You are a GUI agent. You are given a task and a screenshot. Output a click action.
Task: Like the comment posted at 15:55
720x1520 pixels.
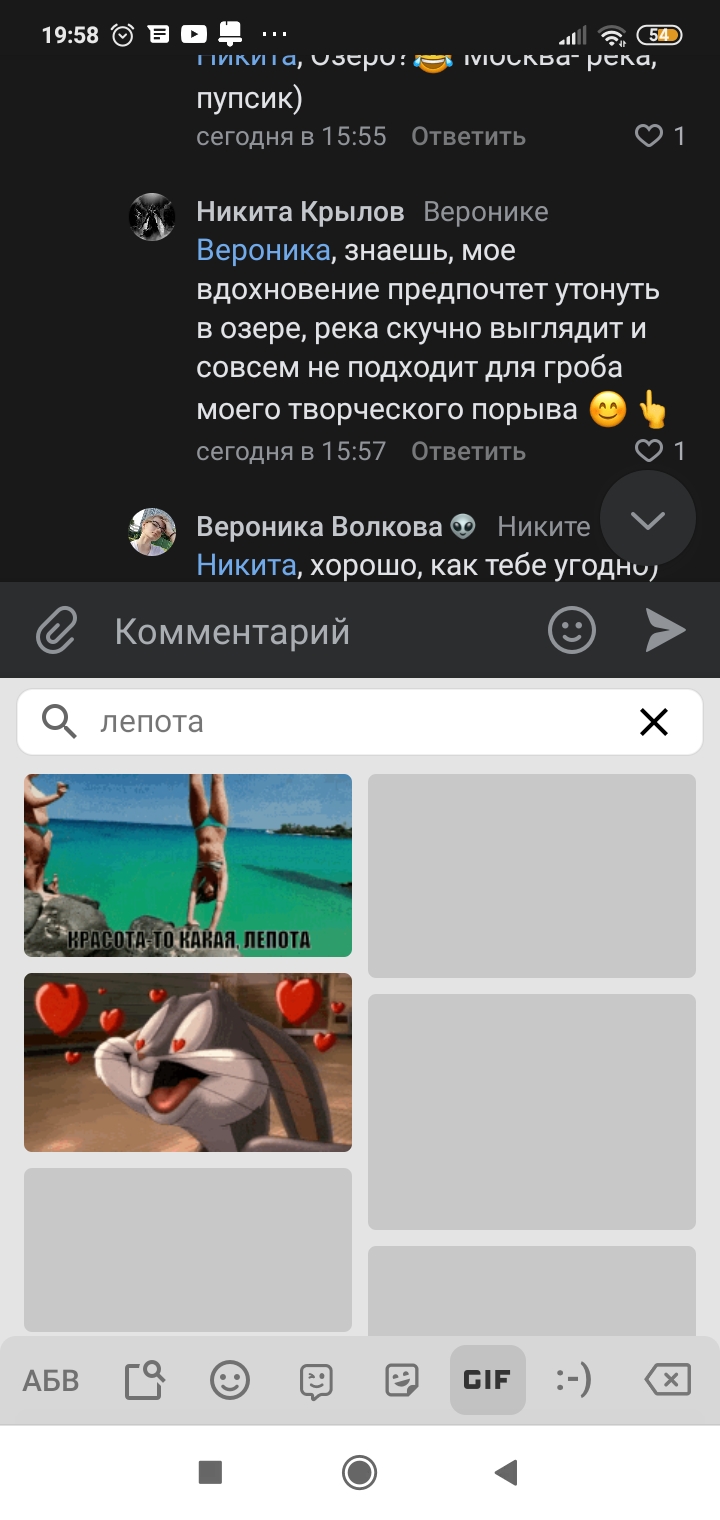pyautogui.click(x=650, y=136)
